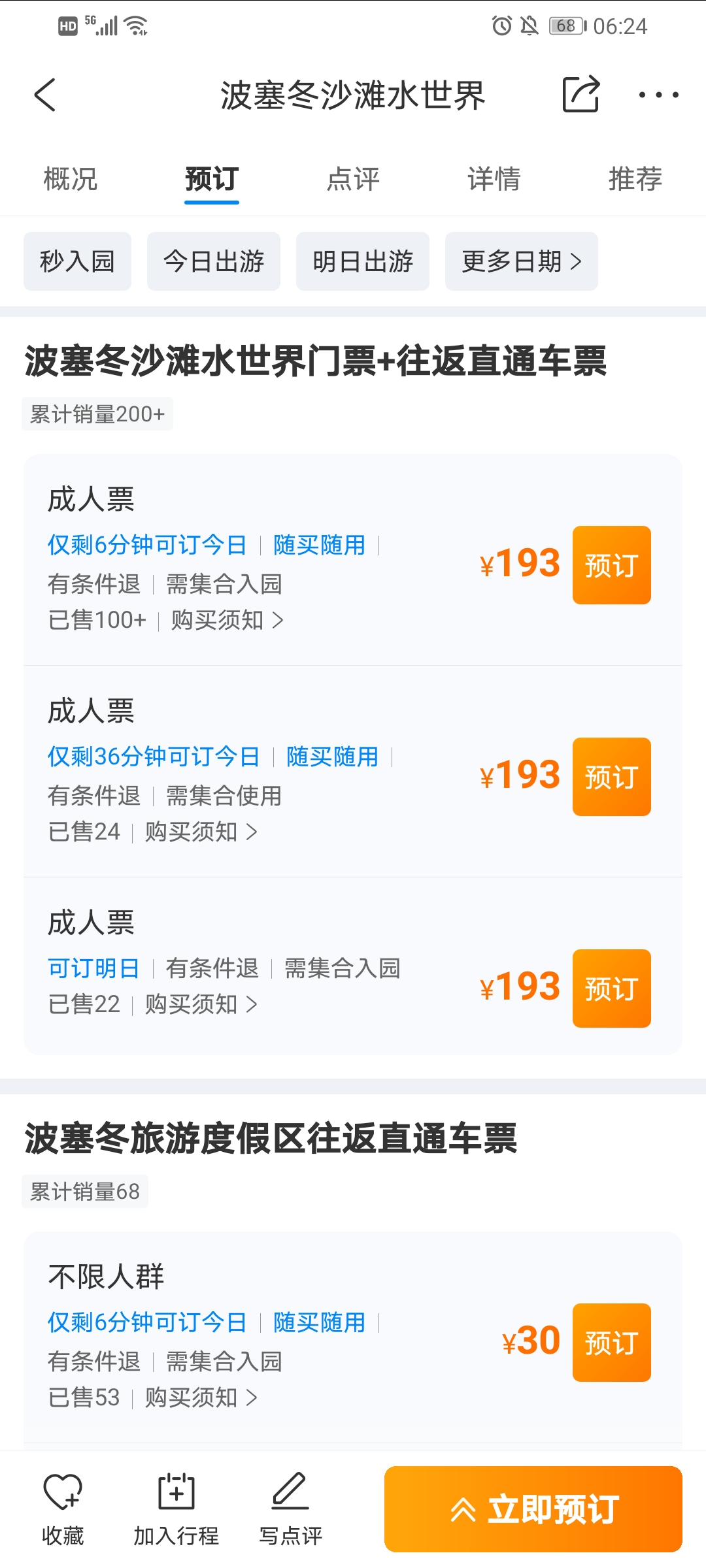
Task: Open 购买须知 for the 已售53 ticket
Action: click(201, 1397)
